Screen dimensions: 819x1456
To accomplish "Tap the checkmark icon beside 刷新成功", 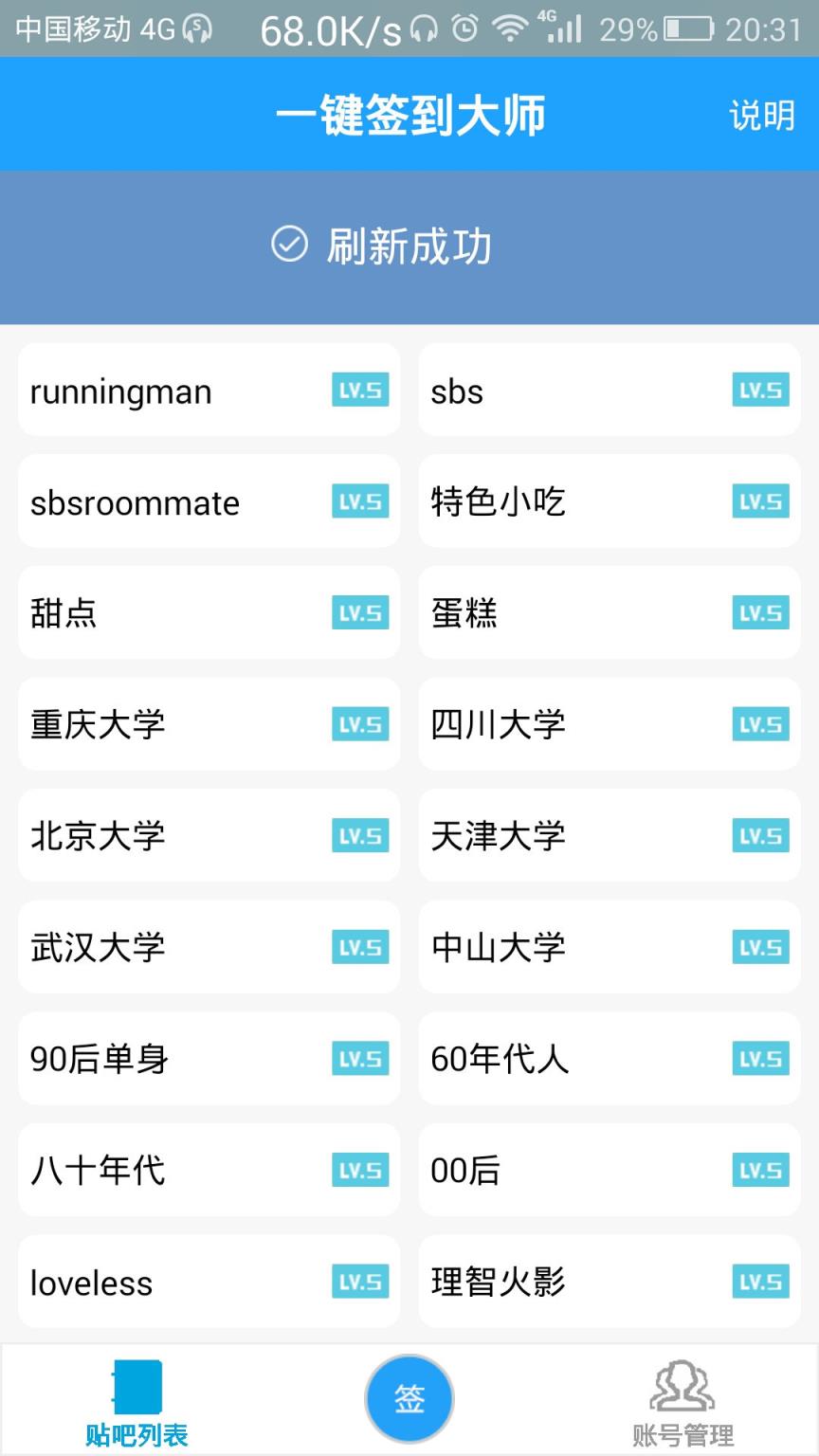I will [x=289, y=245].
